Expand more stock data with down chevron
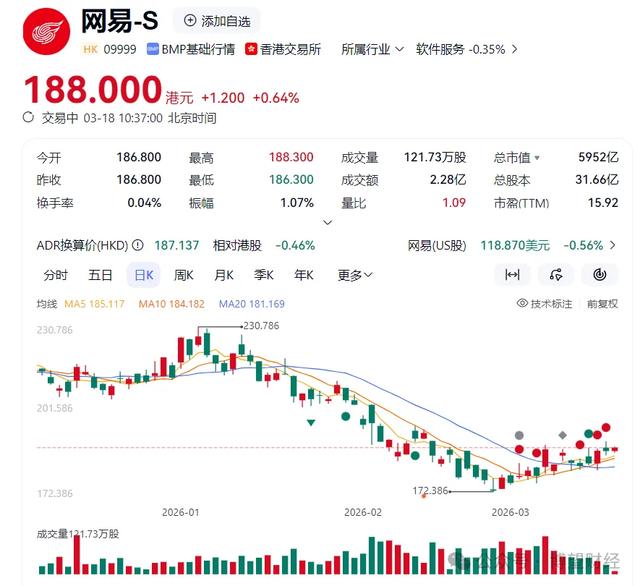The height and width of the screenshot is (586, 640). [327, 222]
